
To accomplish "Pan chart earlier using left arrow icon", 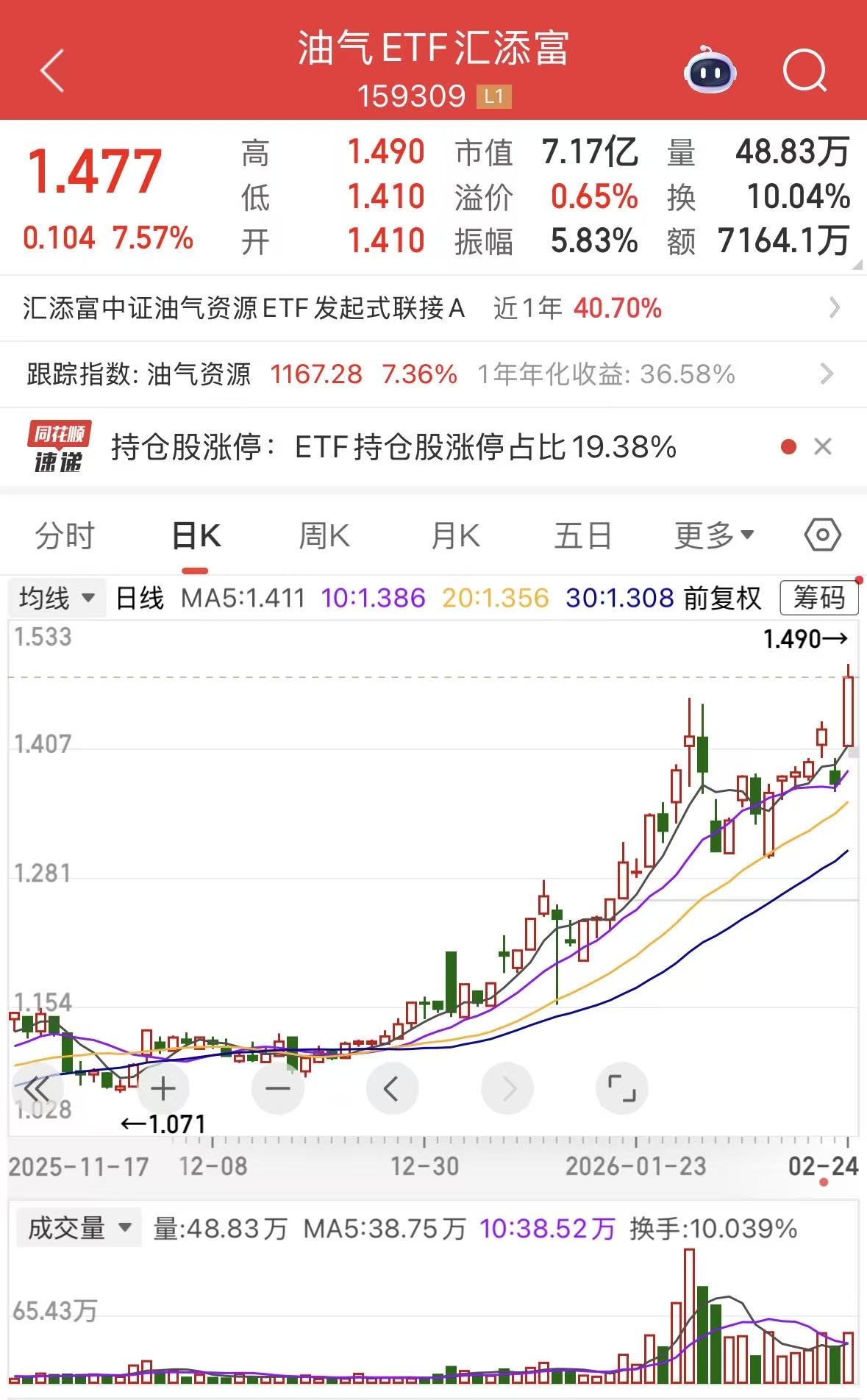I will pos(392,1088).
